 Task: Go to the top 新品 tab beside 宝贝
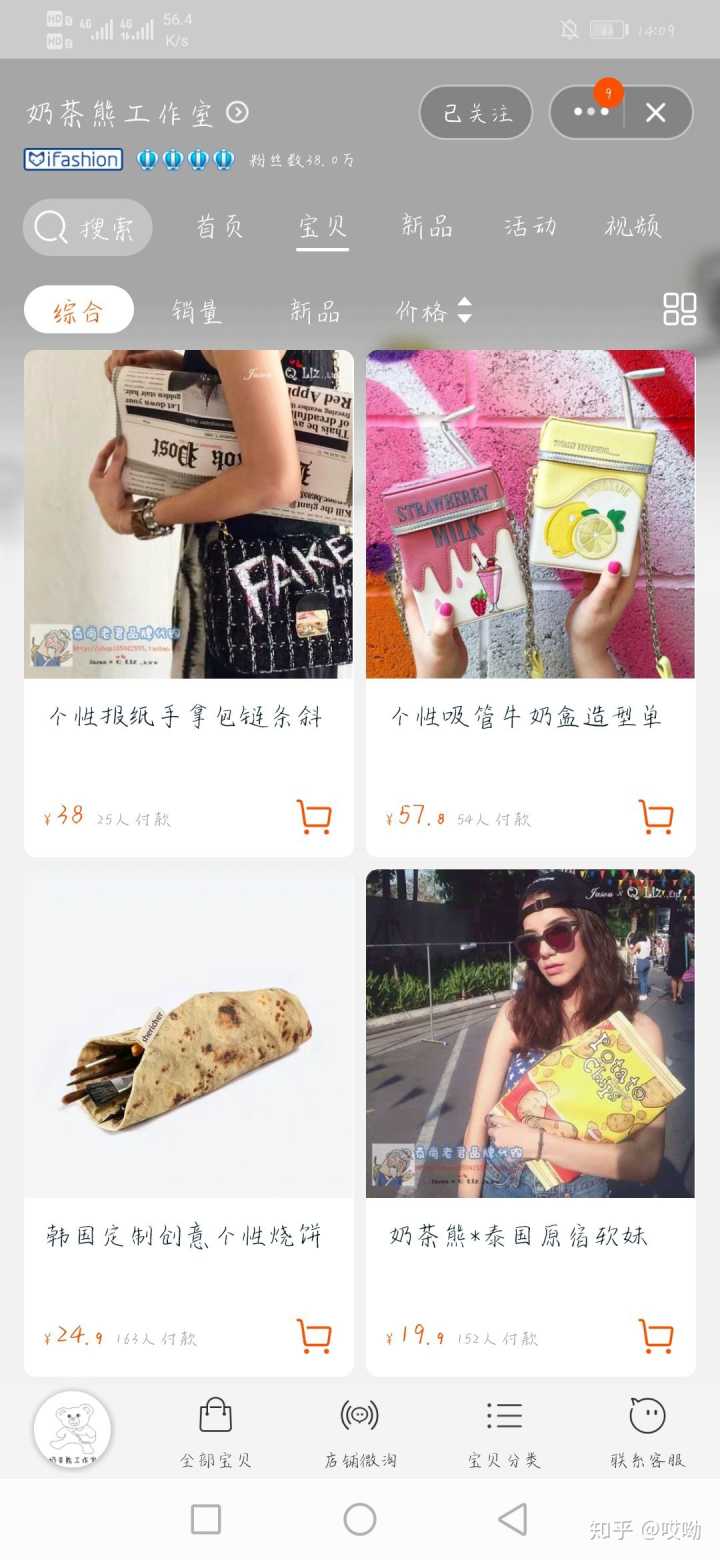click(427, 227)
